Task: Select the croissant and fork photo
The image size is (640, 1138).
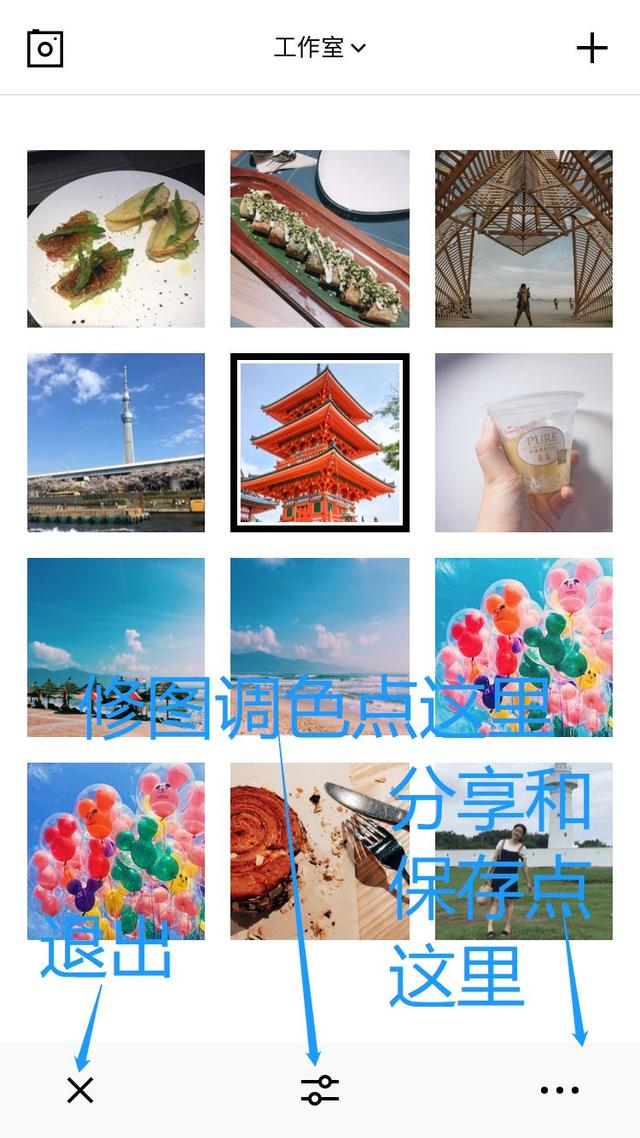Action: pyautogui.click(x=320, y=851)
